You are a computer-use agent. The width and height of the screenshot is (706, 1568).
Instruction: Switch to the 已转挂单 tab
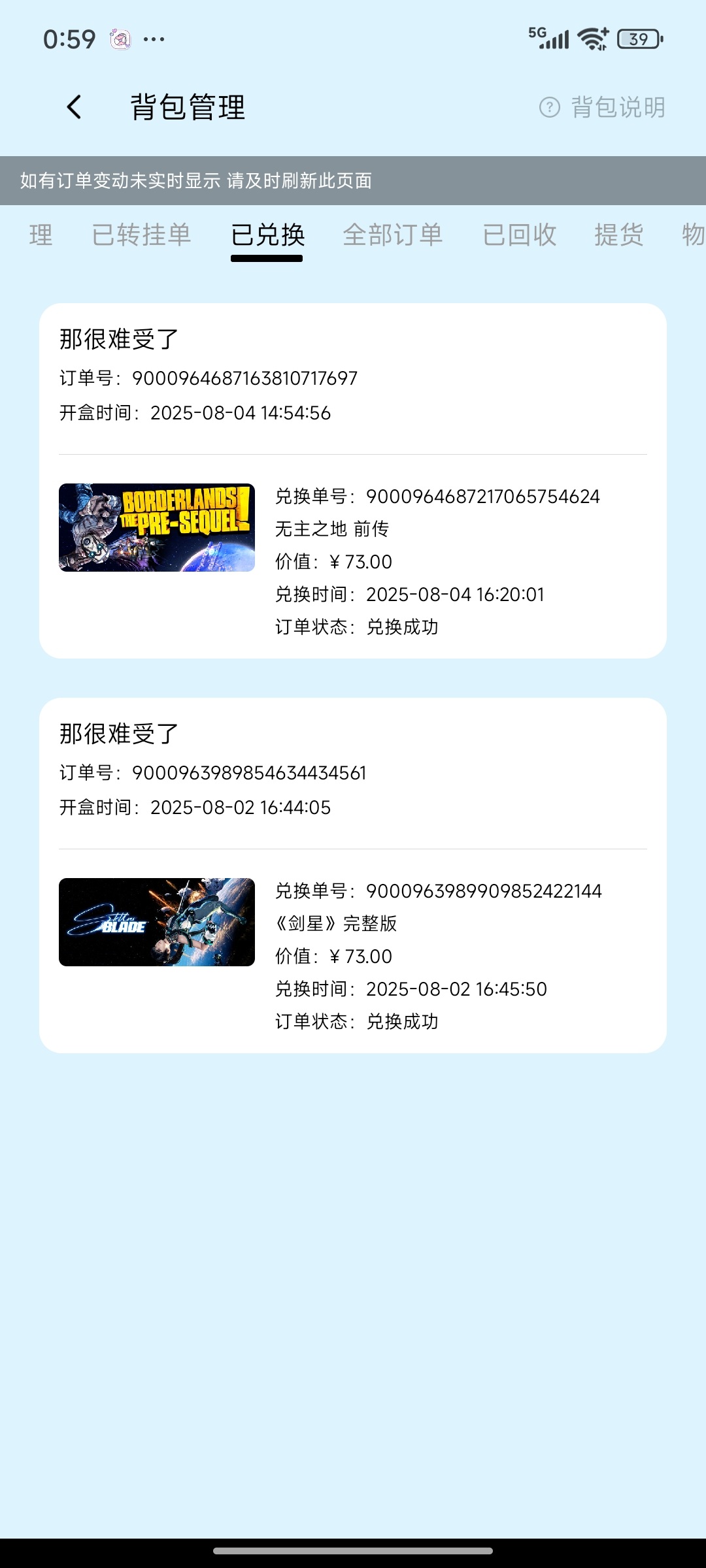pos(141,235)
